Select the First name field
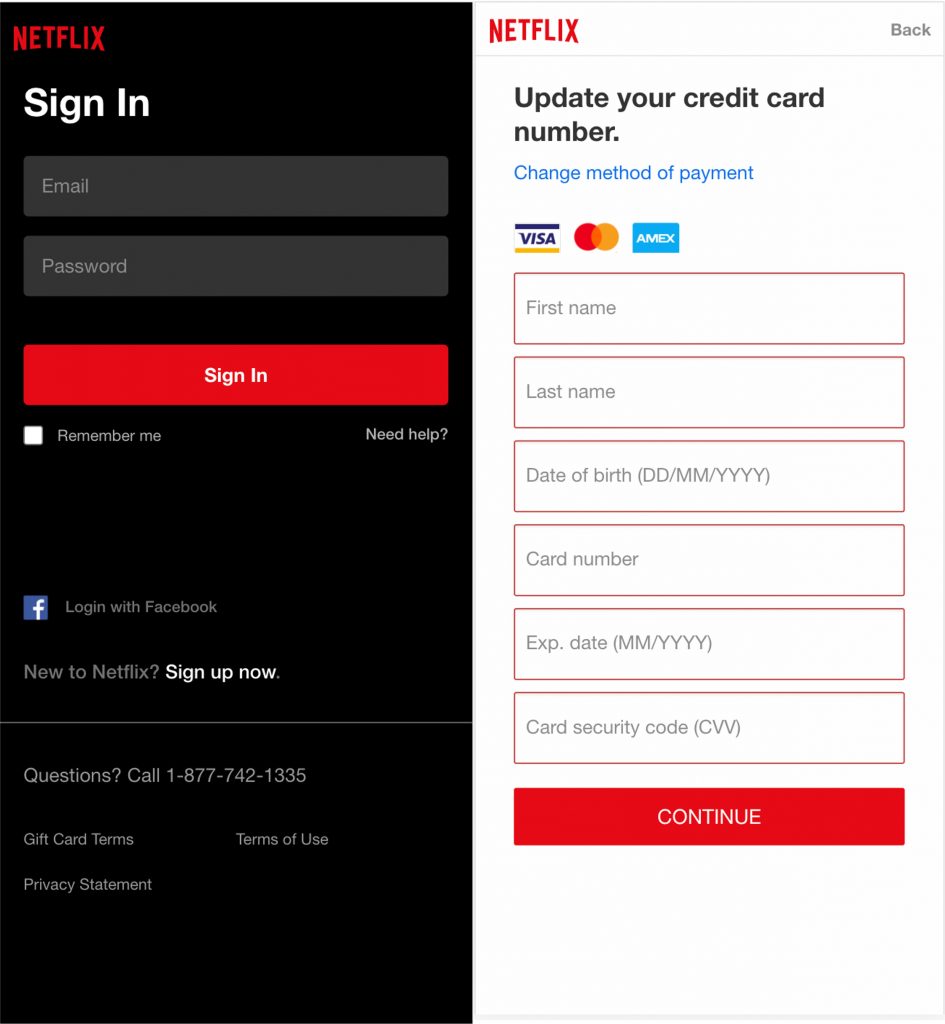Screen dimensions: 945x1024 (x=709, y=308)
